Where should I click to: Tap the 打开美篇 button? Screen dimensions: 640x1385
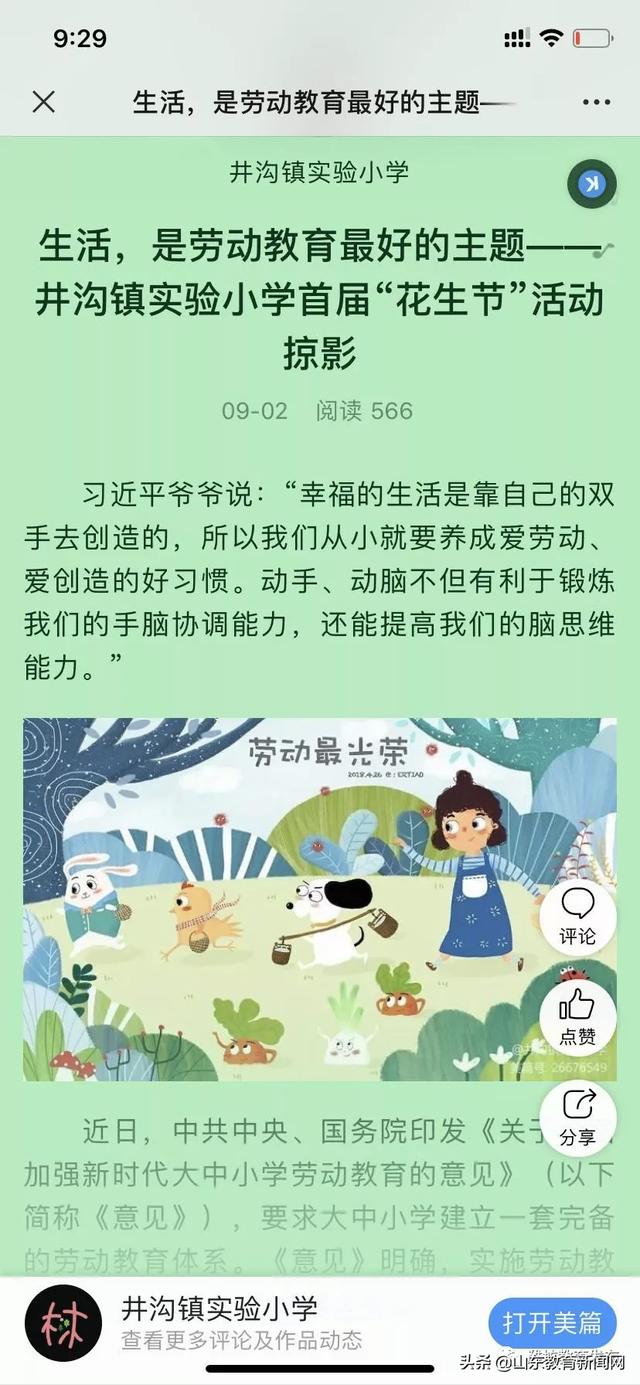pyautogui.click(x=552, y=1323)
